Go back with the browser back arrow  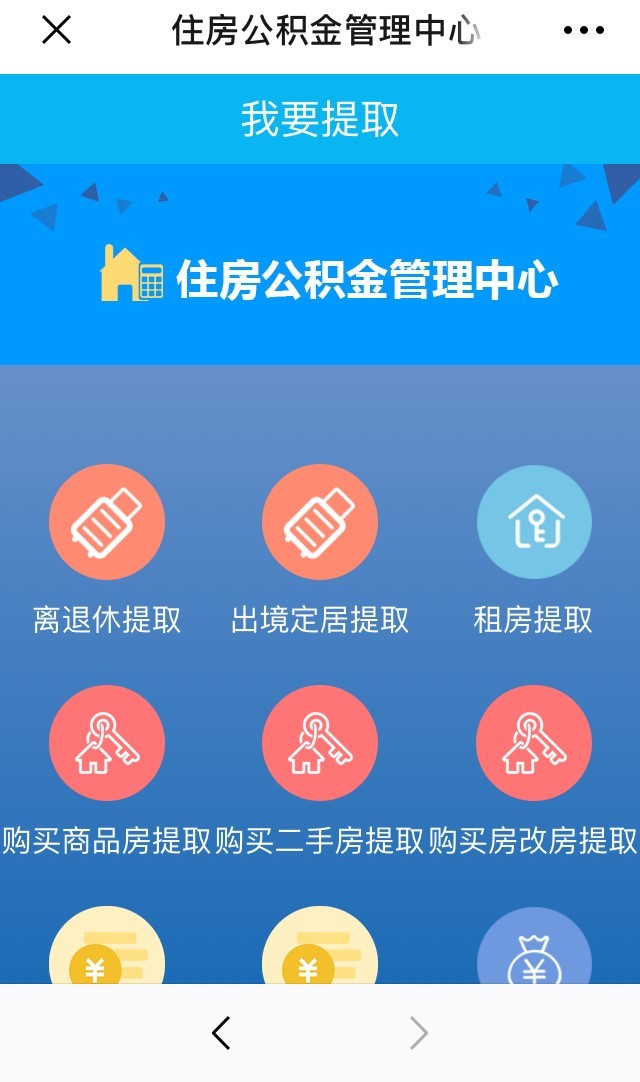click(x=221, y=1033)
